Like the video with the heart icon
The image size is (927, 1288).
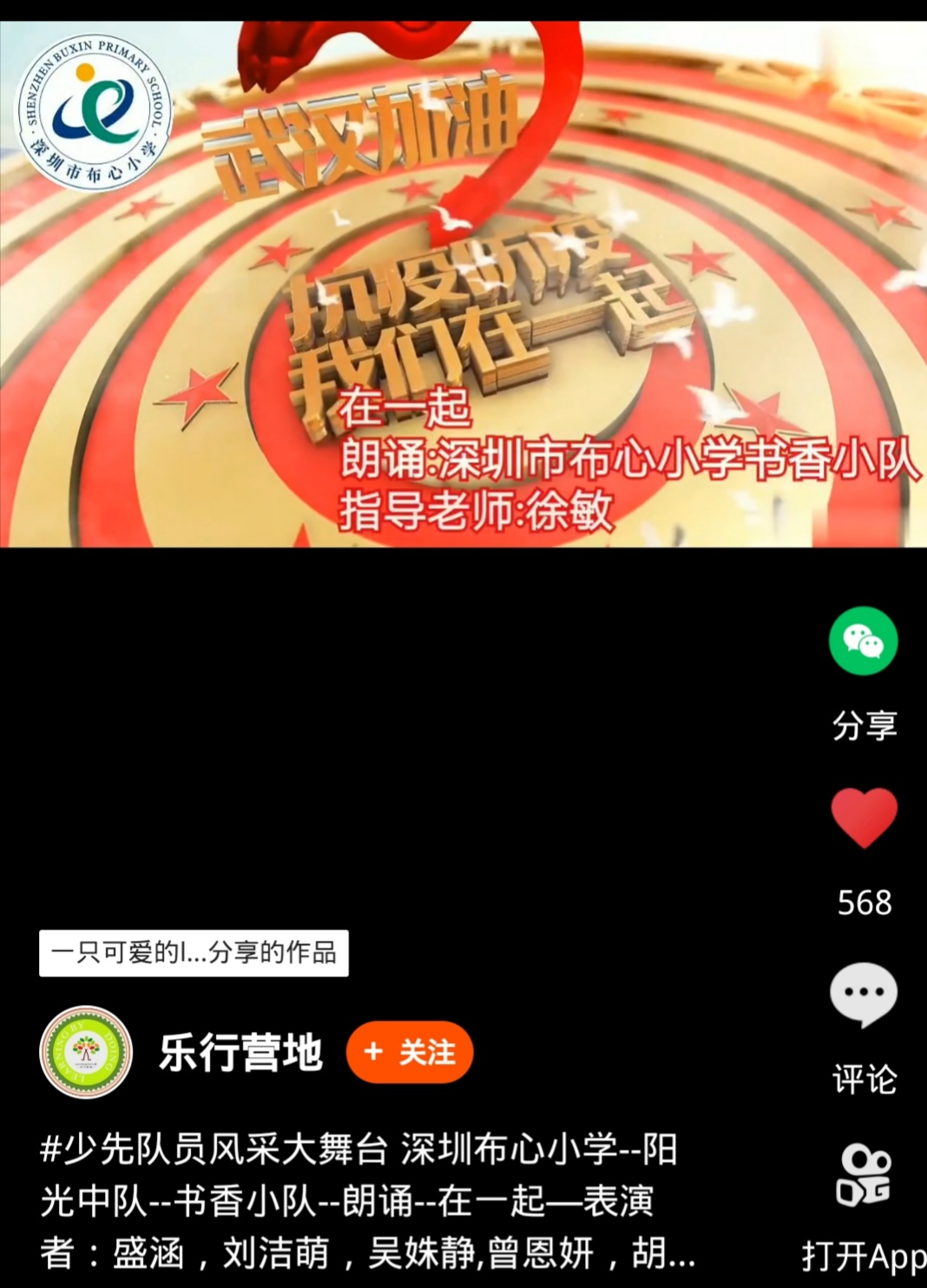(x=864, y=818)
